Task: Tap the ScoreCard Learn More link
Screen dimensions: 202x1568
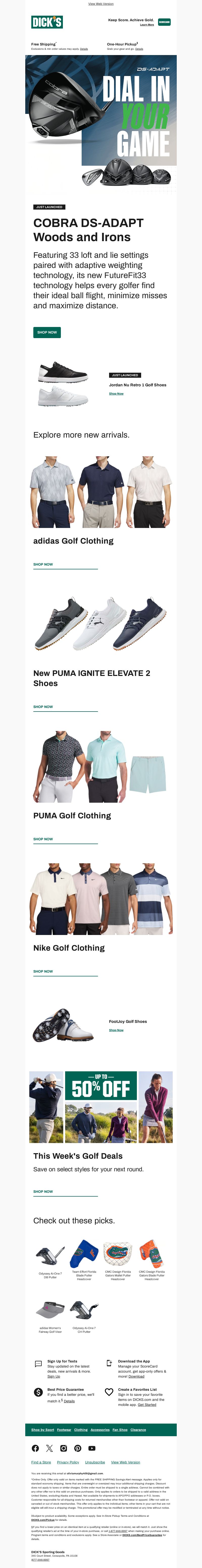Action: 147,25
